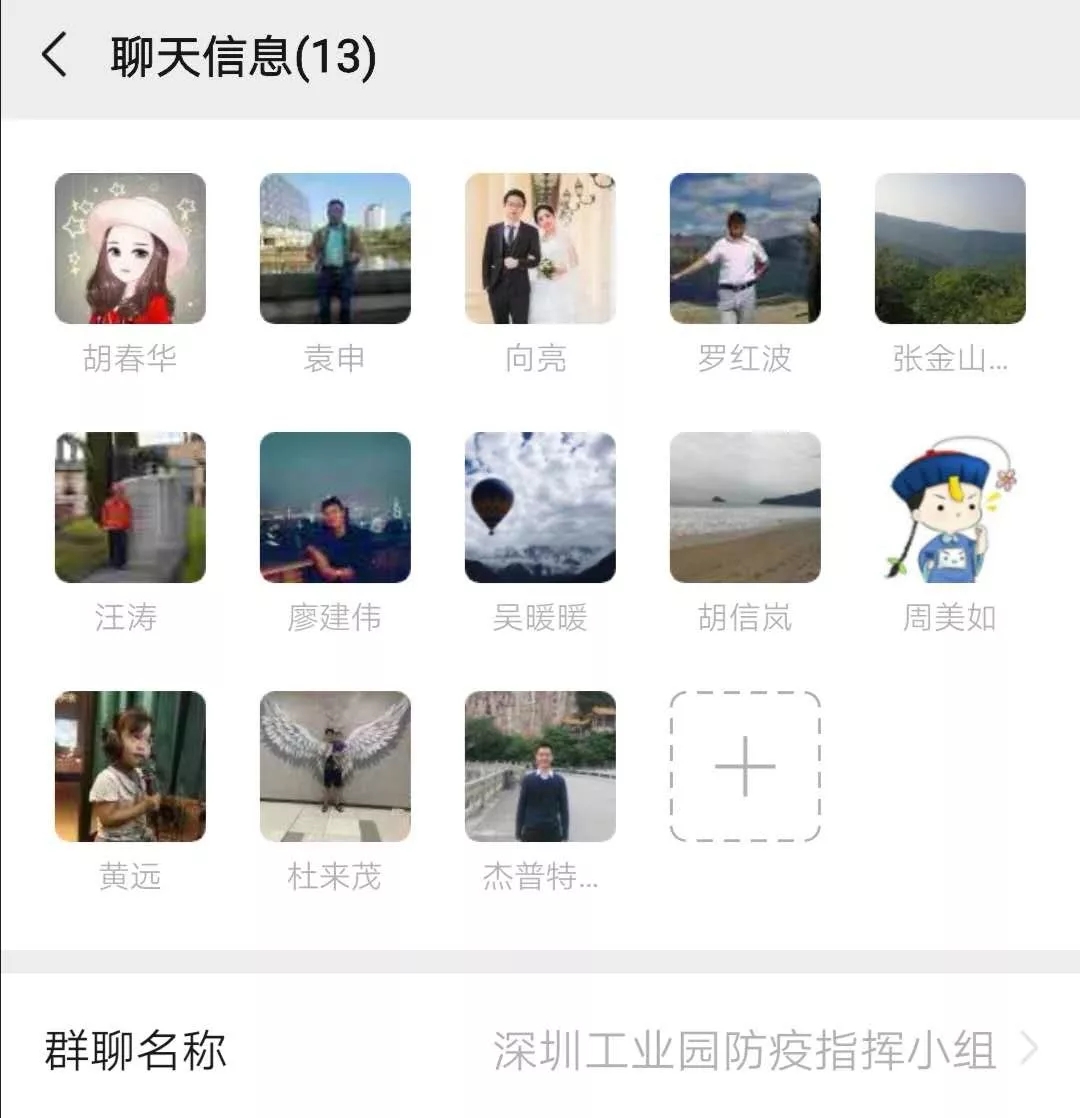Open 黄远's profile
Viewport: 1080px width, 1118px height.
(x=130, y=767)
